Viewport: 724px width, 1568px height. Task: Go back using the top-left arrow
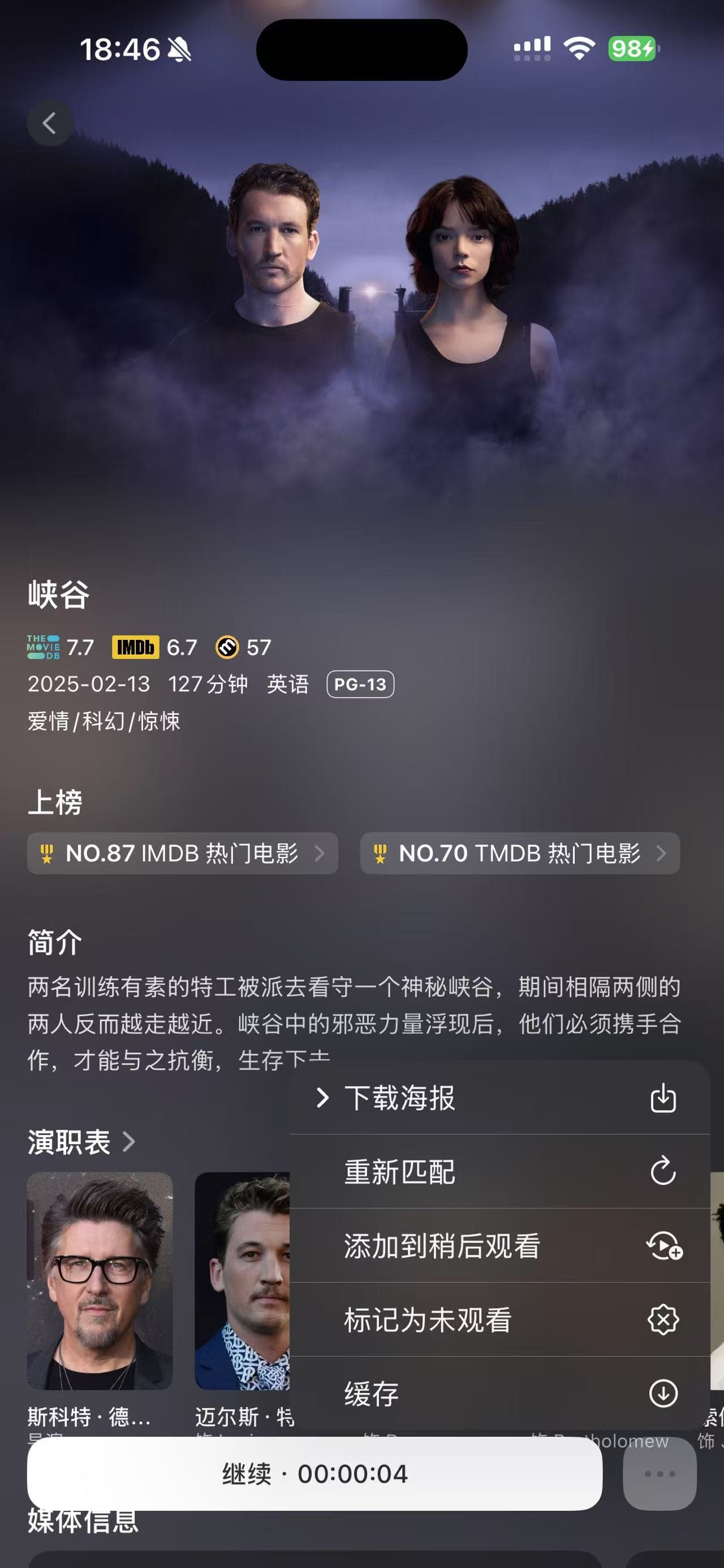pos(50,124)
